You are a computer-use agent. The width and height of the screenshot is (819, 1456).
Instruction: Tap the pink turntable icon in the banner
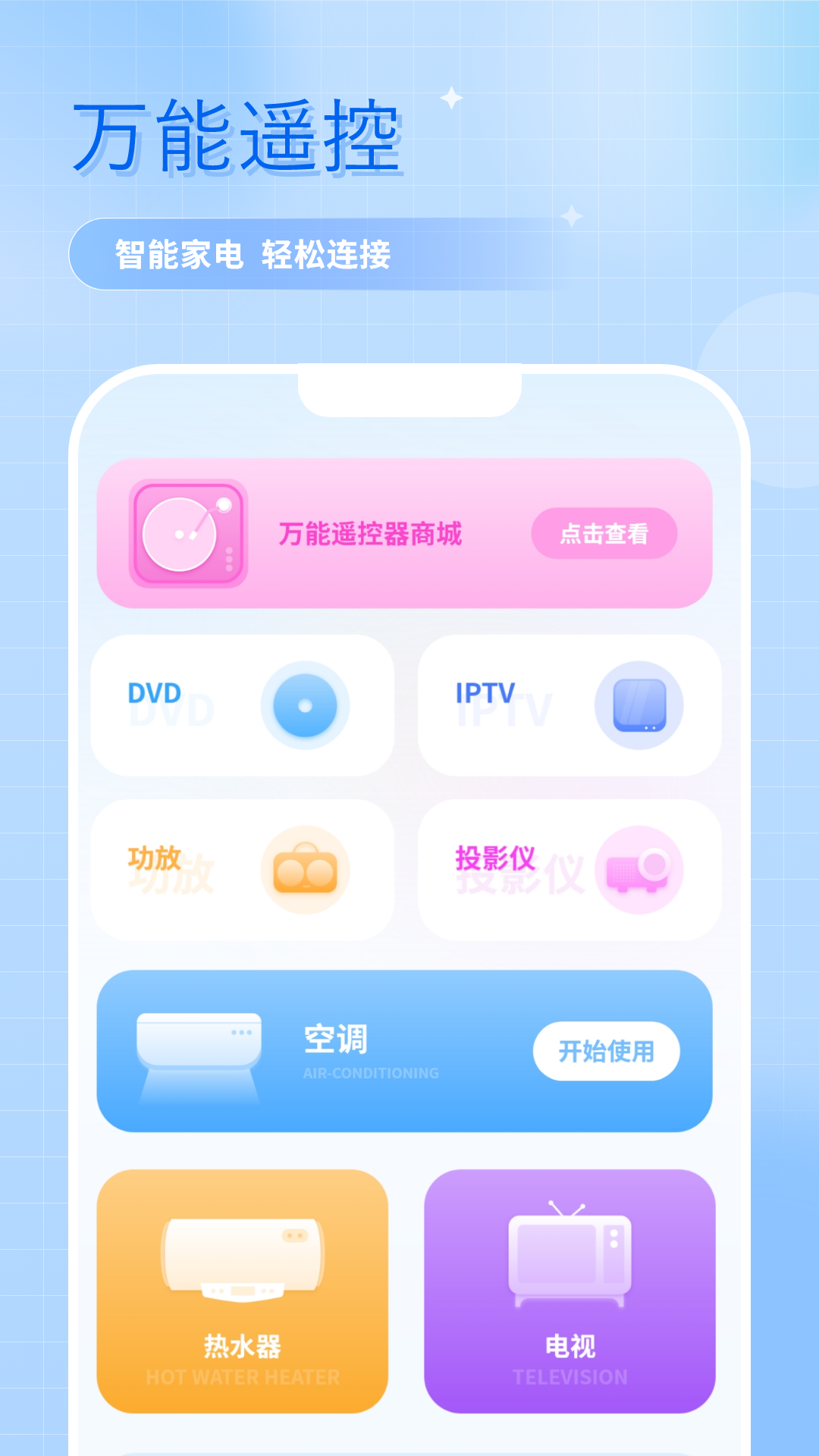(x=190, y=533)
